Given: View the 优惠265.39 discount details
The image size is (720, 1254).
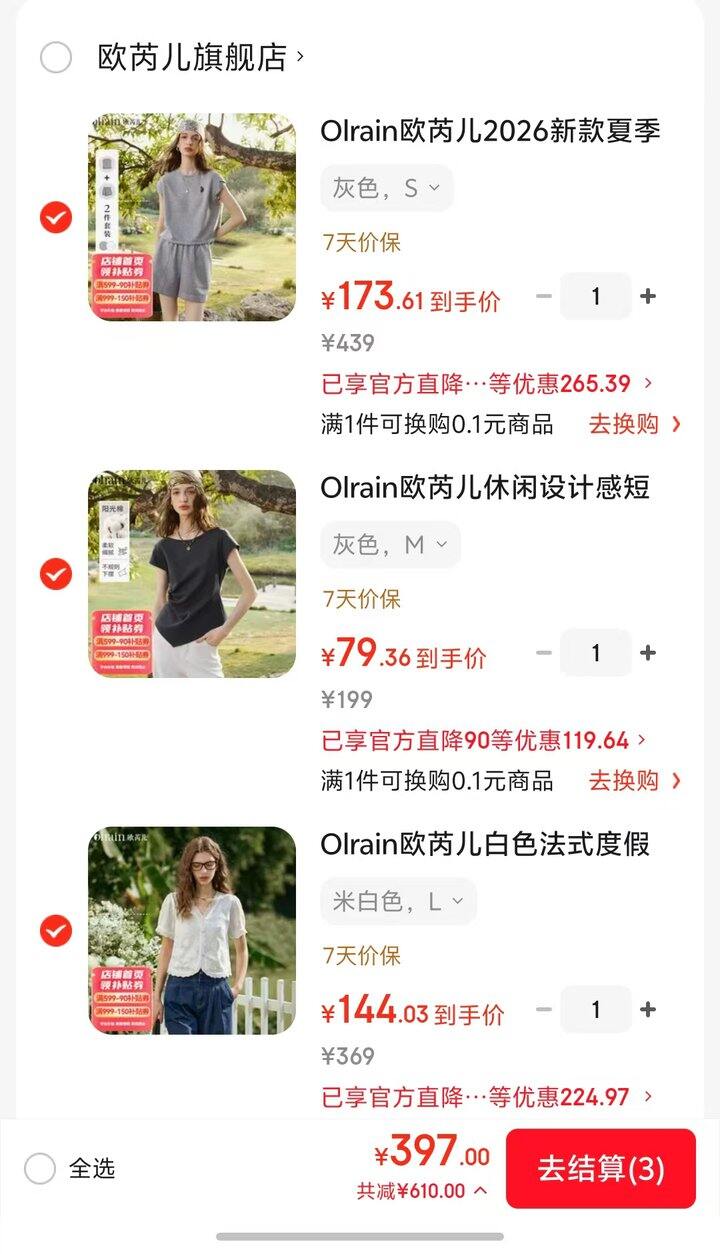Looking at the screenshot, I should (x=487, y=383).
